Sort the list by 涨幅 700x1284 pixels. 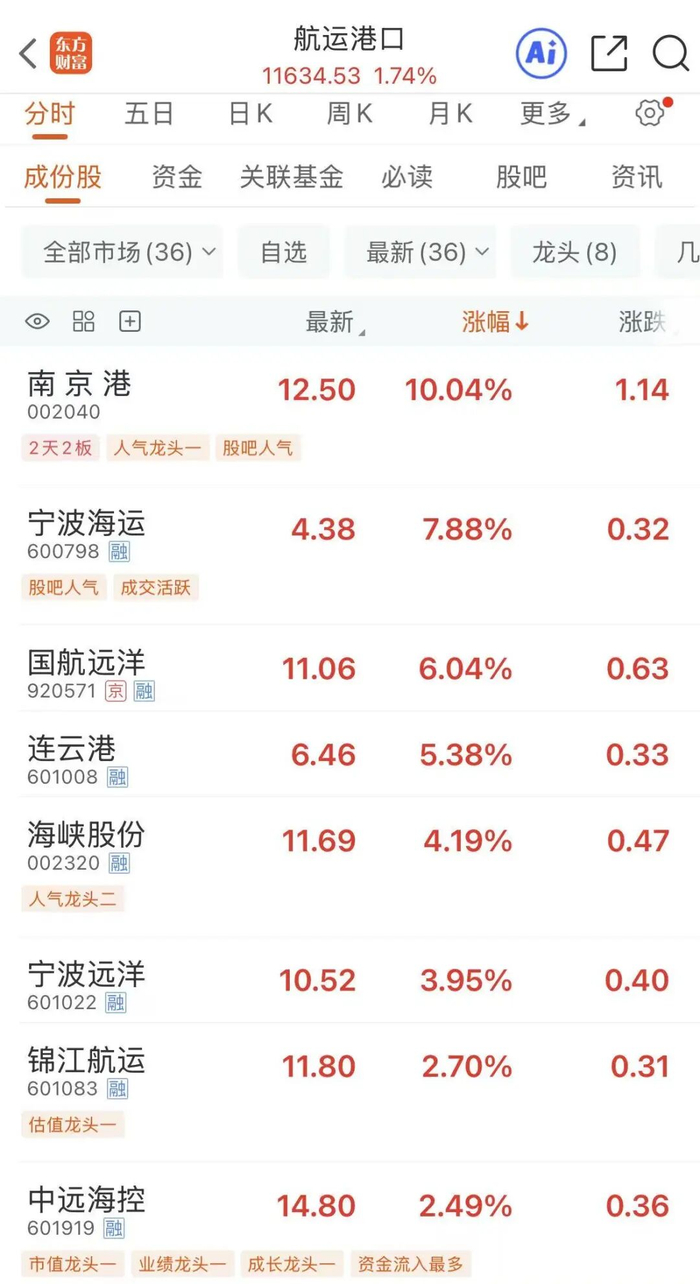tap(495, 322)
